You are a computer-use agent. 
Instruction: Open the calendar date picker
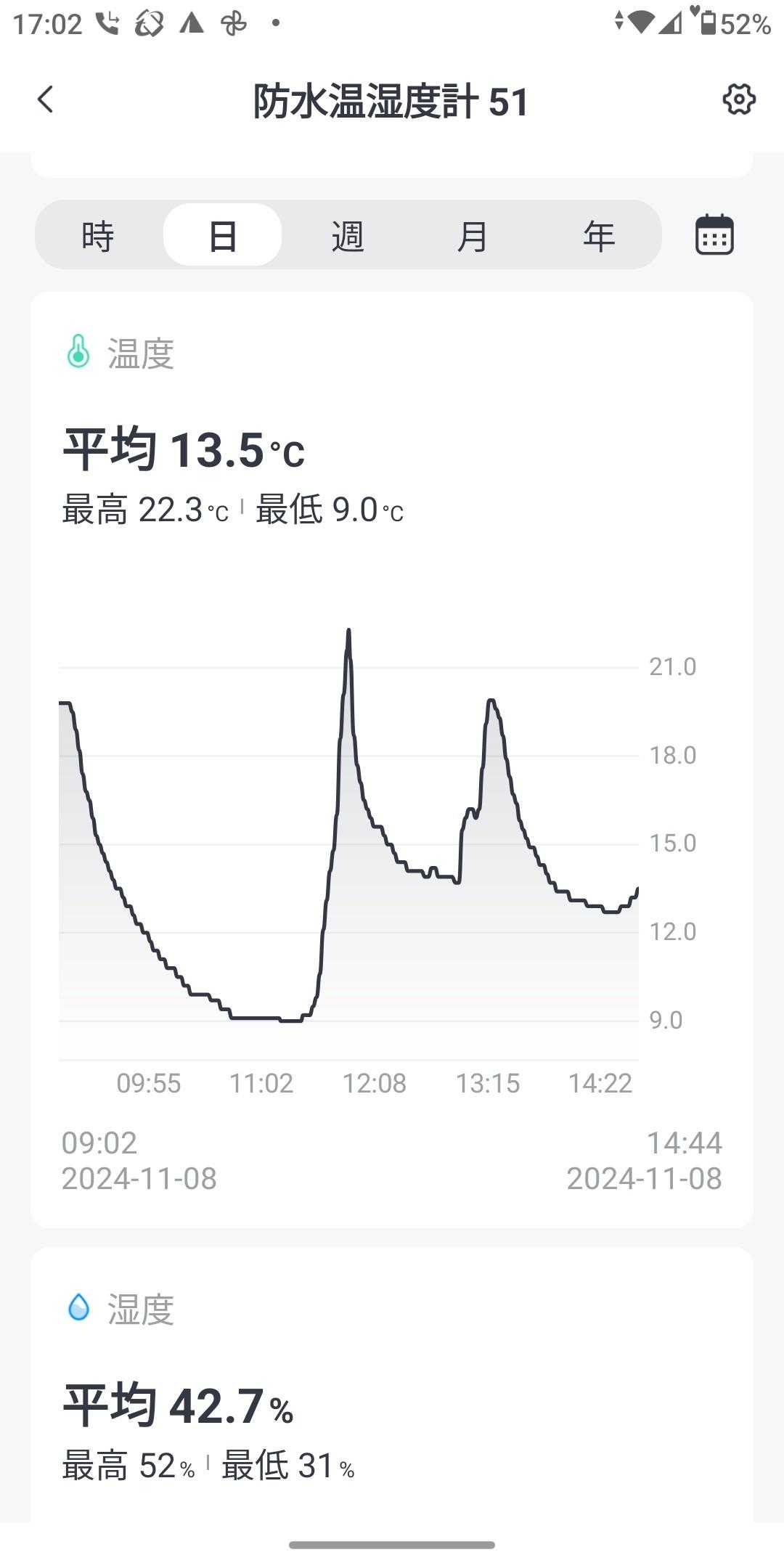click(x=714, y=235)
